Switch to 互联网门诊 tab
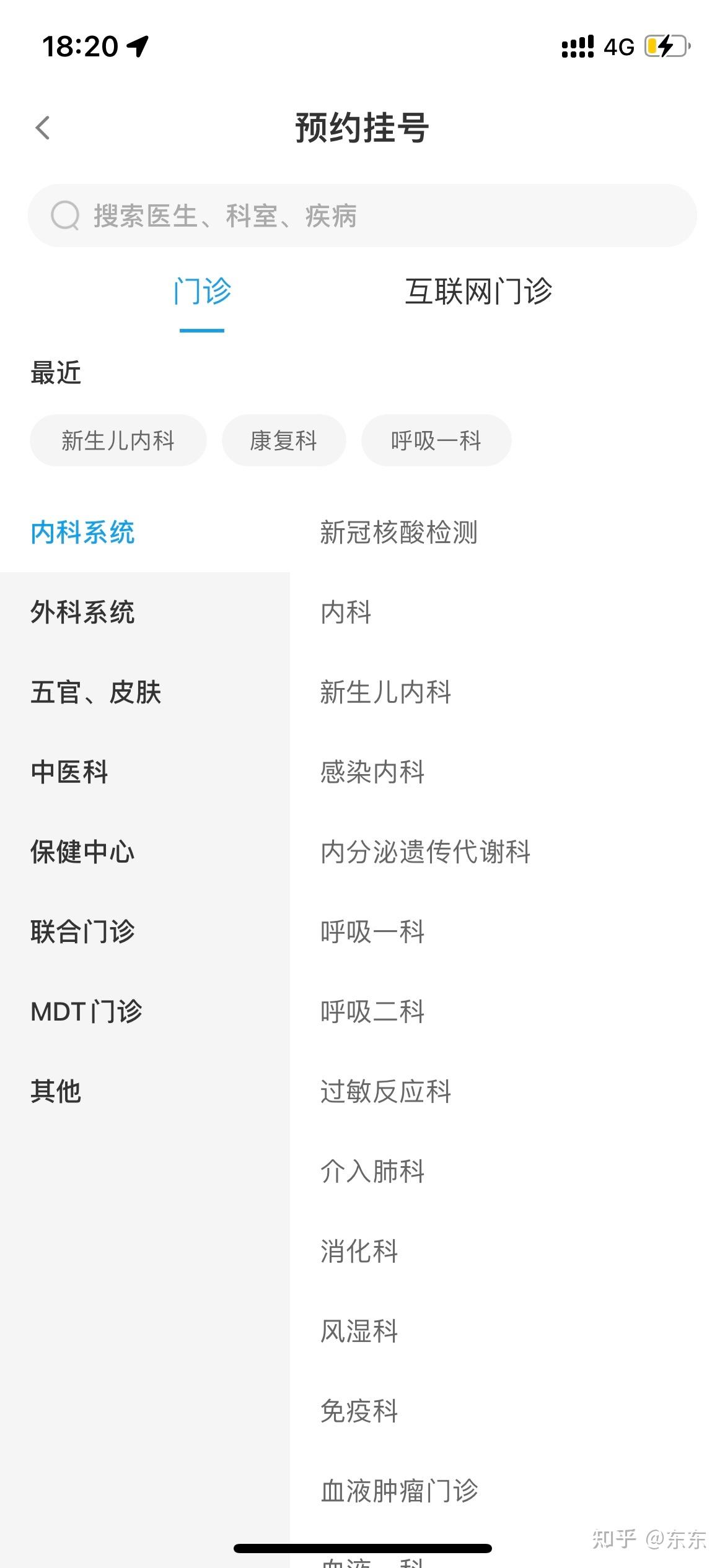Screen dimensions: 725x1568 coord(478,291)
